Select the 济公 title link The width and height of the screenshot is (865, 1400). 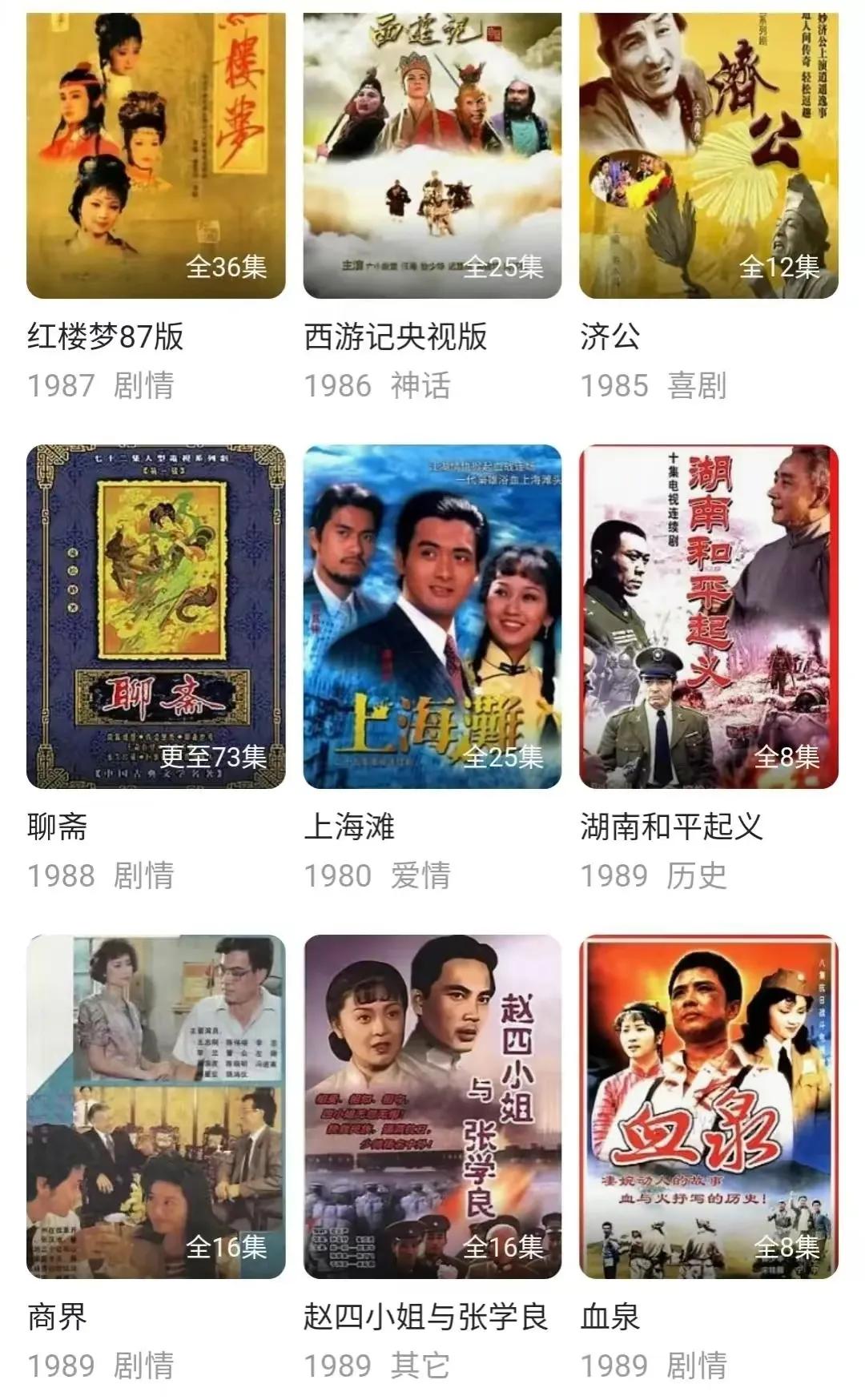tap(611, 339)
